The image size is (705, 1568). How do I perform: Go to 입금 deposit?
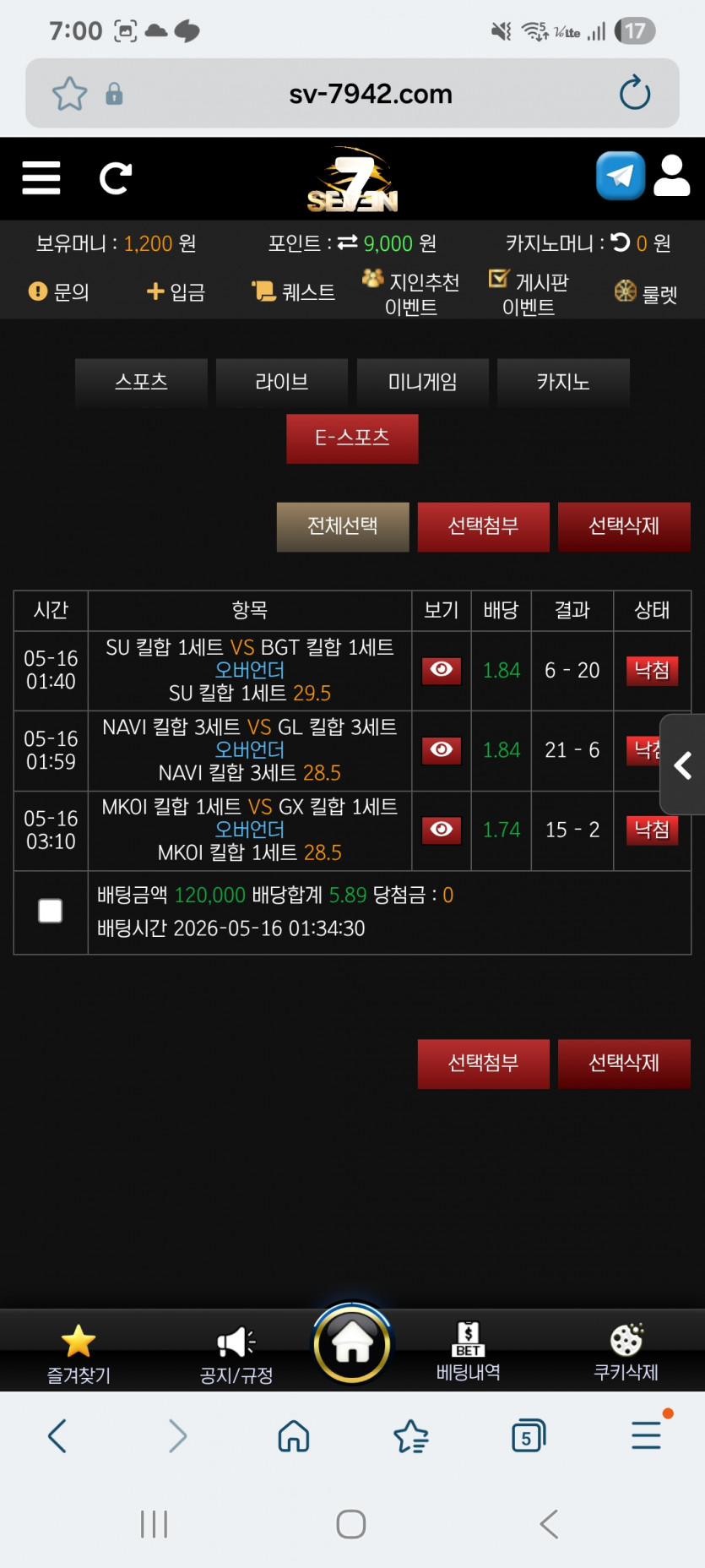tap(176, 291)
